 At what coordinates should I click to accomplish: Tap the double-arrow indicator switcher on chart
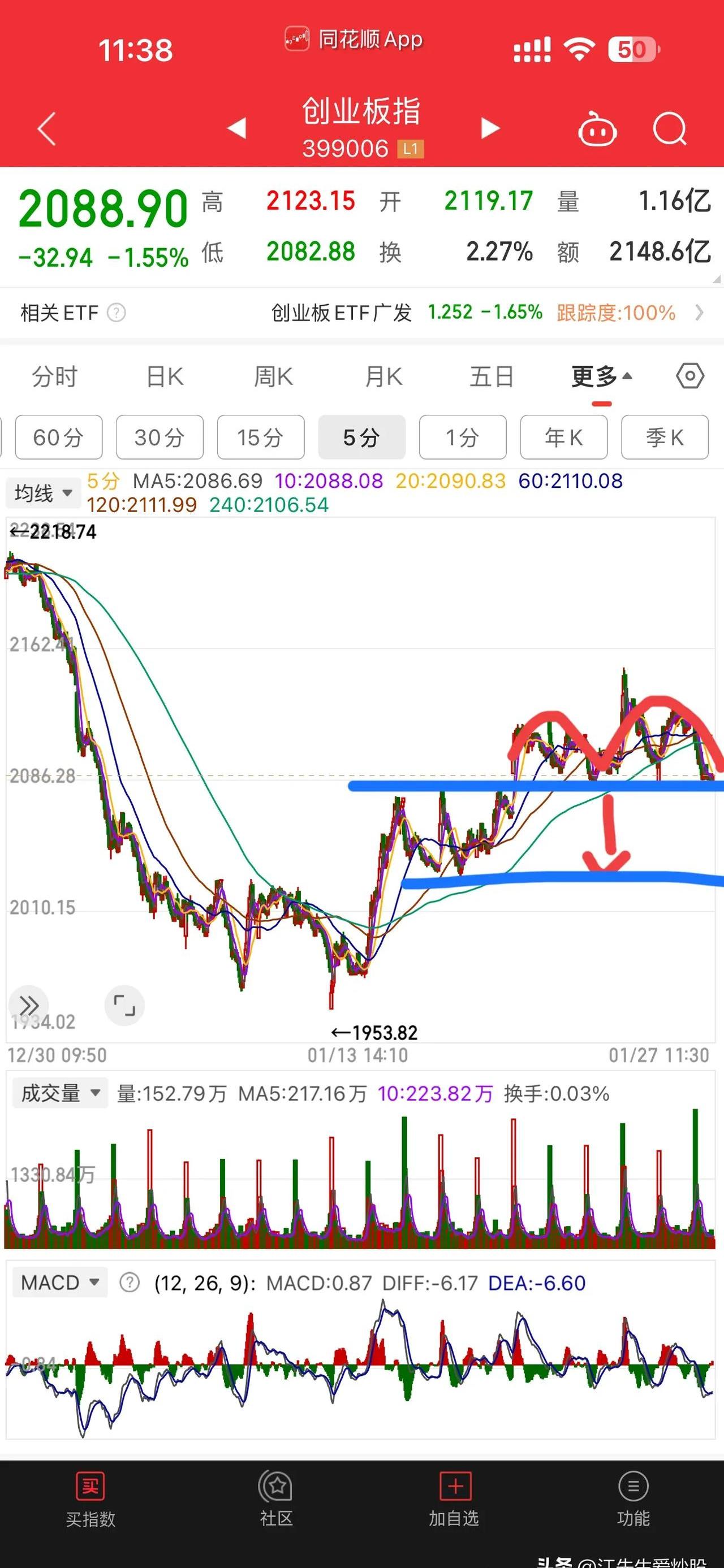(29, 1005)
